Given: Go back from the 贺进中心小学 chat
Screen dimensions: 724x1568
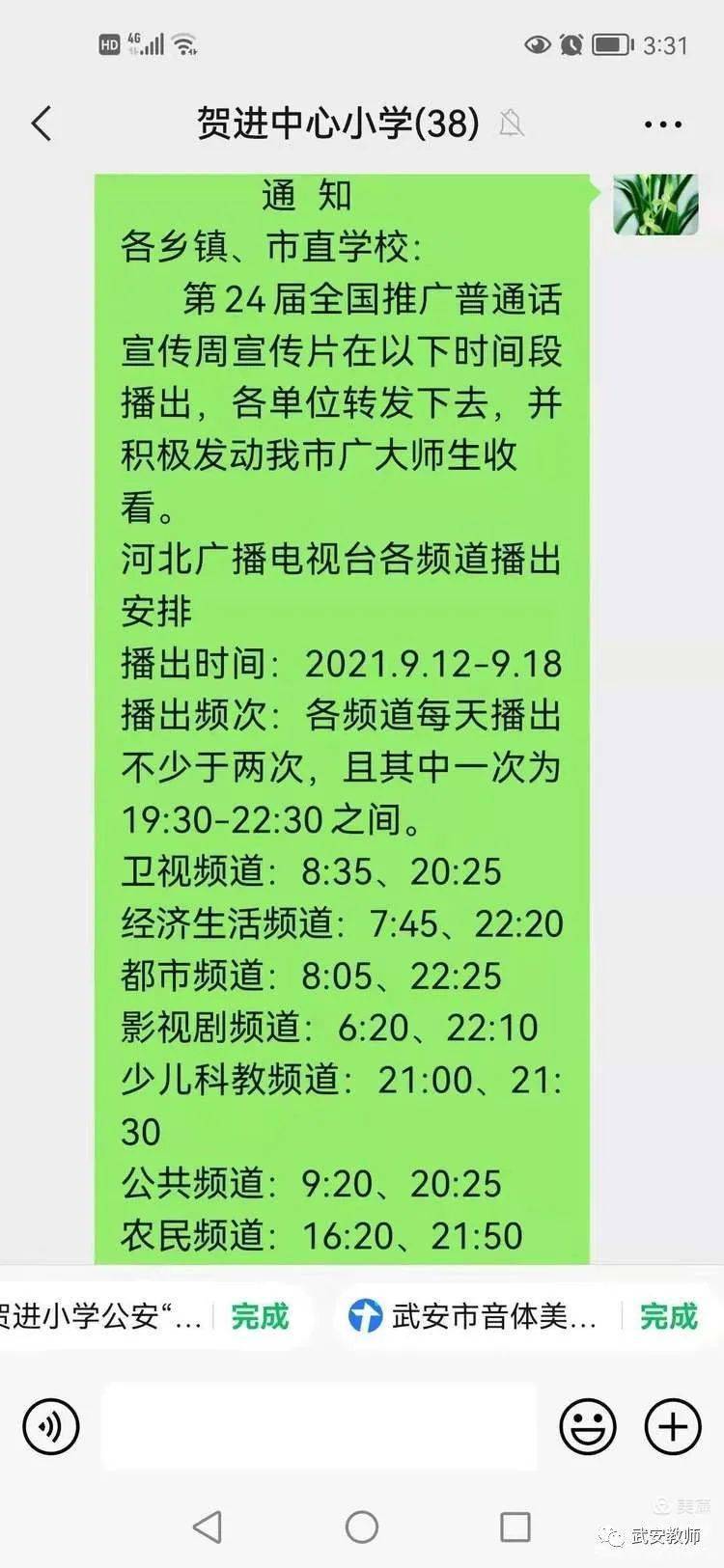Looking at the screenshot, I should [x=42, y=124].
